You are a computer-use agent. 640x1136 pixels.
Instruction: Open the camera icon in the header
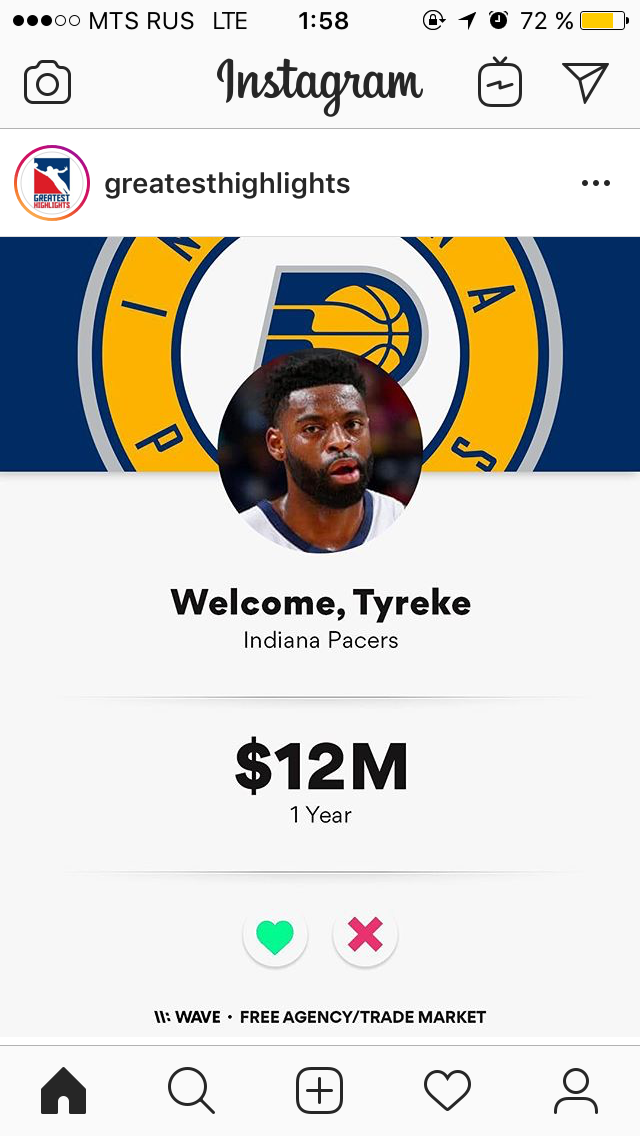[x=47, y=83]
